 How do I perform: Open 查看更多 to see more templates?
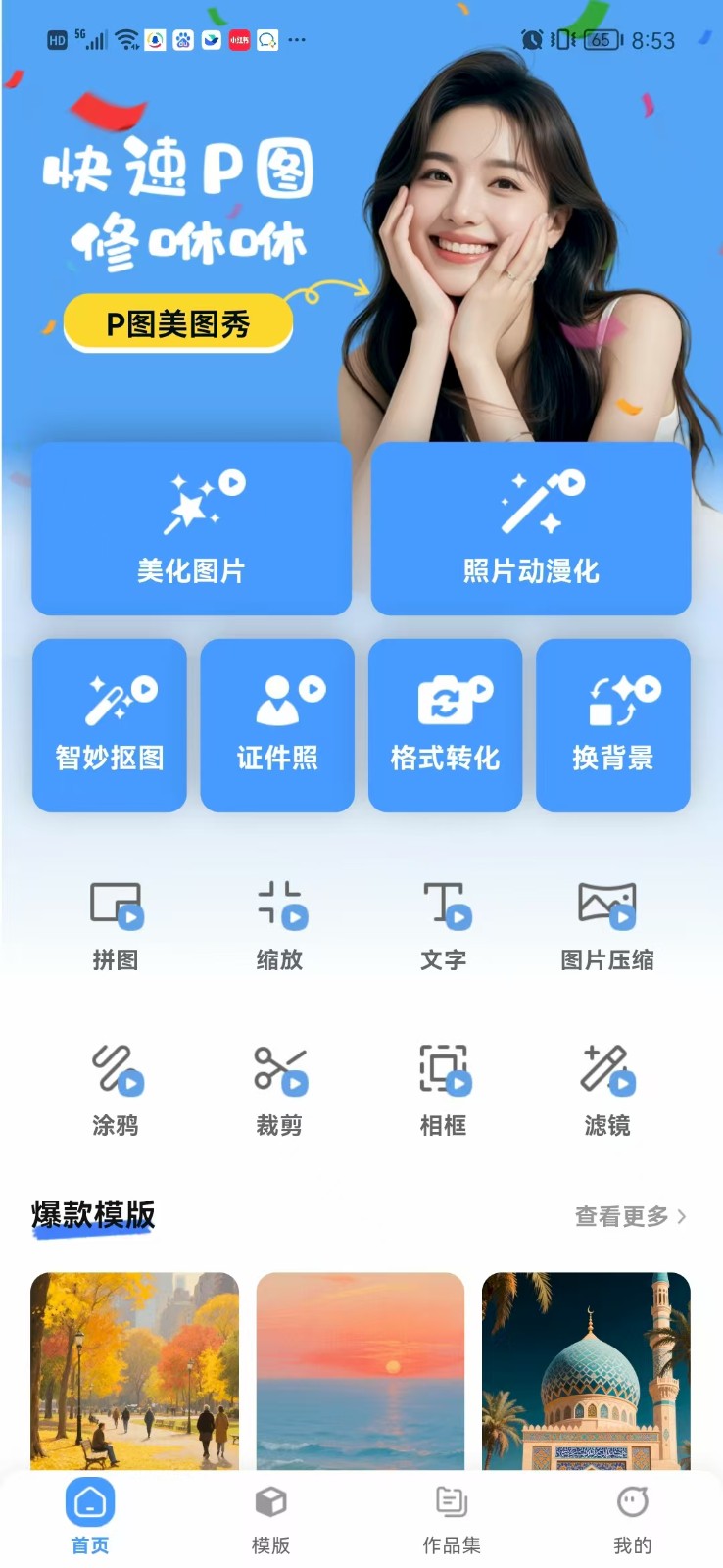tap(630, 1216)
